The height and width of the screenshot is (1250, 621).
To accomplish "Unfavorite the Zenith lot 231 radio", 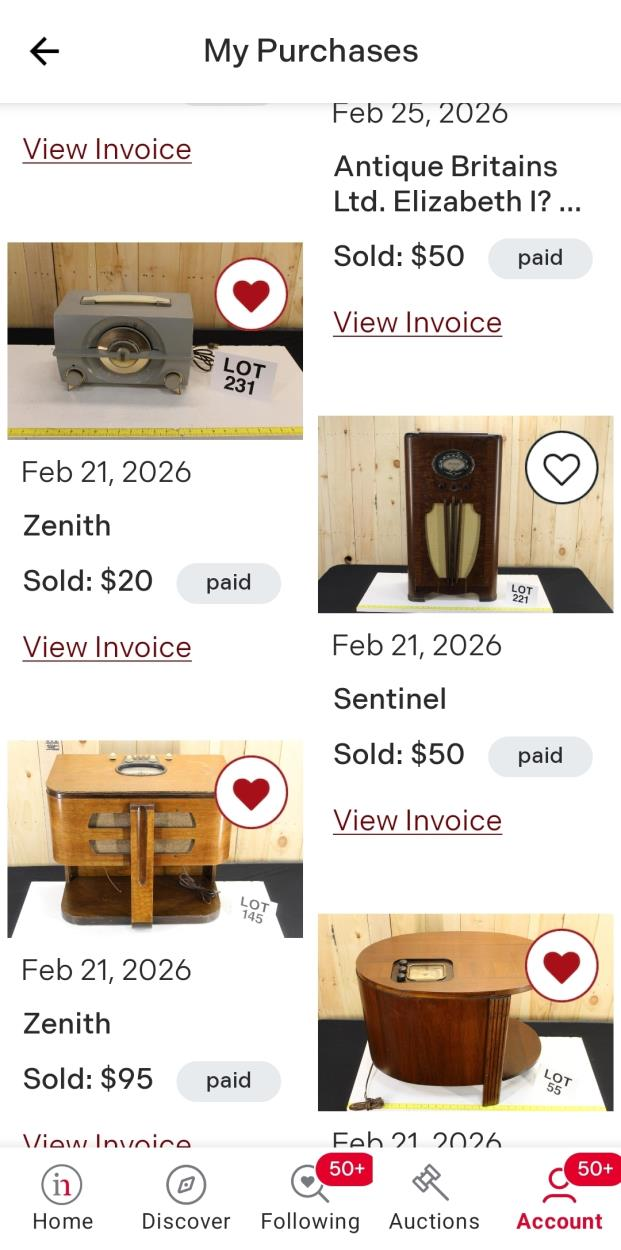I will click(251, 294).
